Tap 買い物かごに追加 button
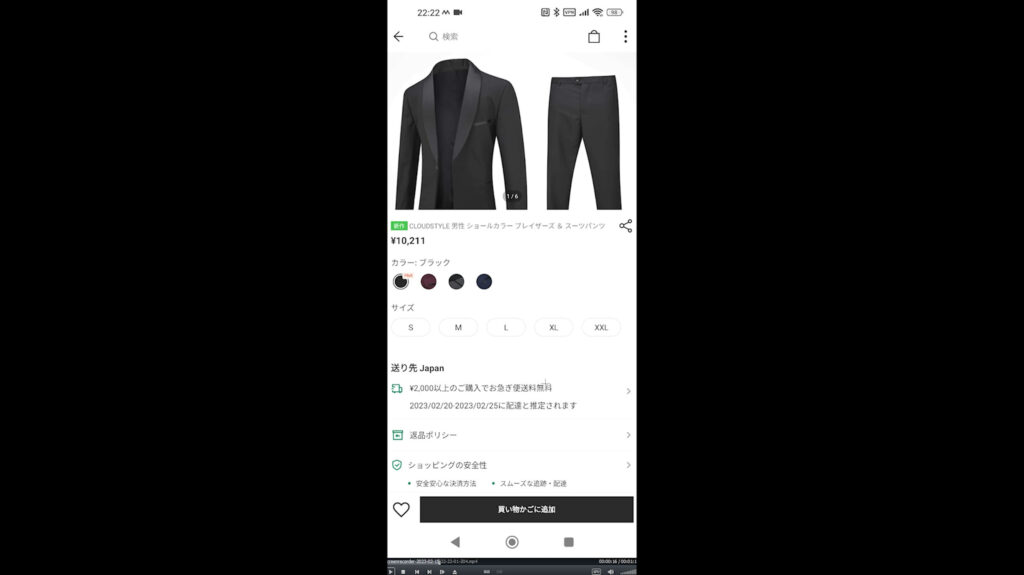The height and width of the screenshot is (575, 1024). [526, 509]
